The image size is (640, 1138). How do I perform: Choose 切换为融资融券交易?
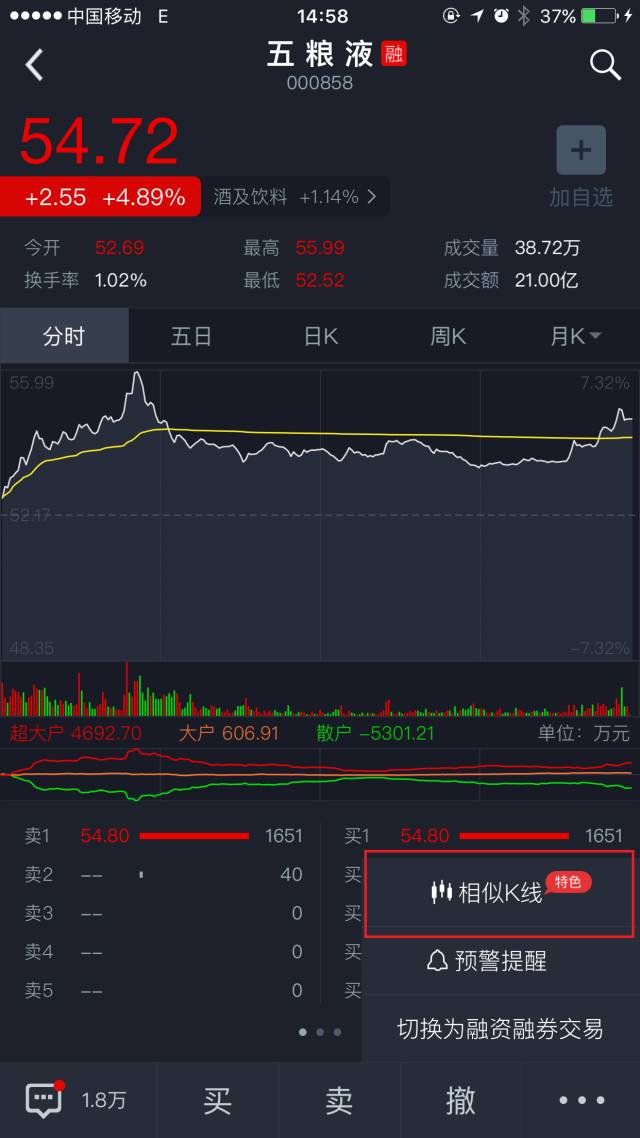tap(499, 1028)
